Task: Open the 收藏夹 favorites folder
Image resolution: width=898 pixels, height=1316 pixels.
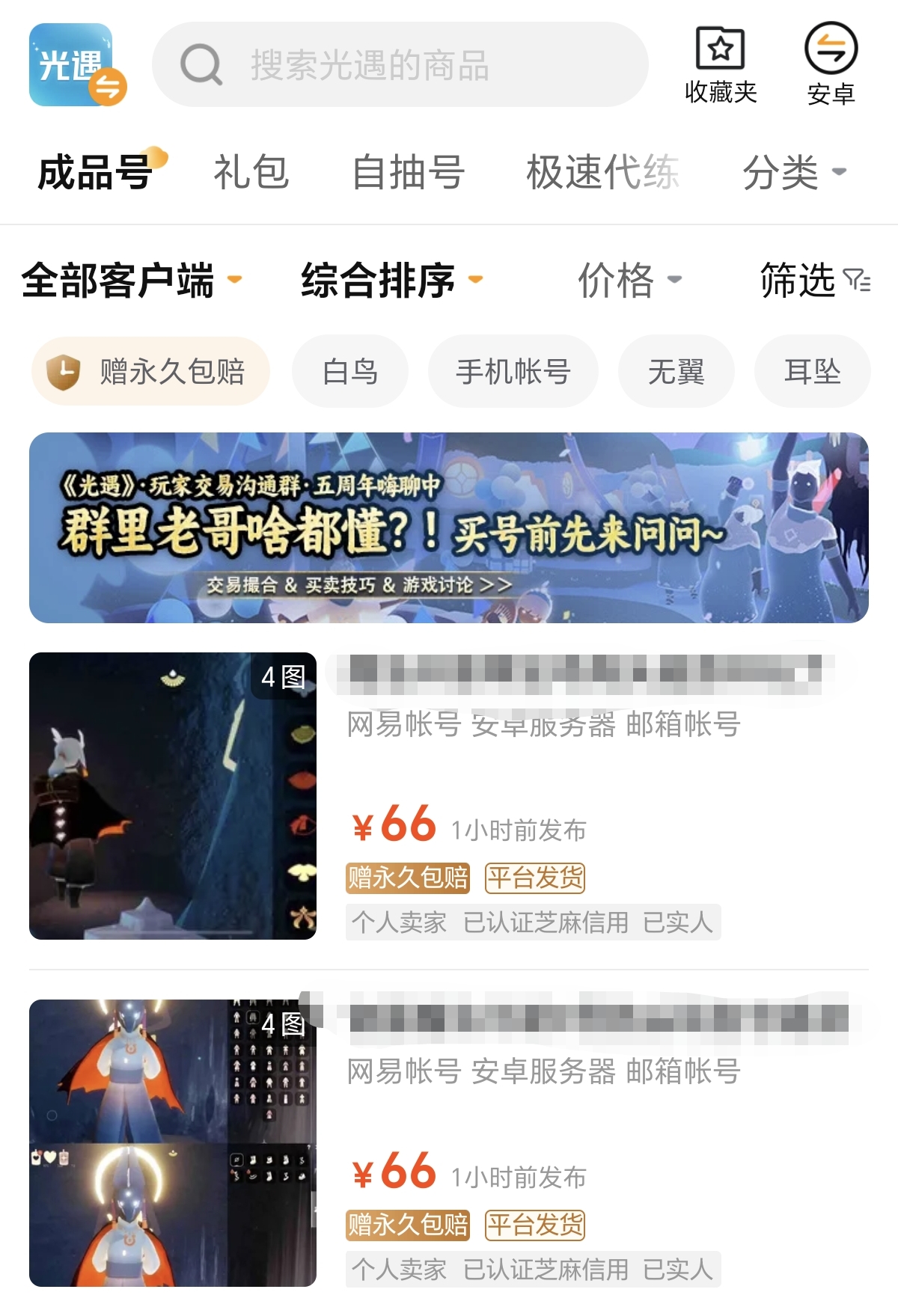Action: tap(720, 65)
